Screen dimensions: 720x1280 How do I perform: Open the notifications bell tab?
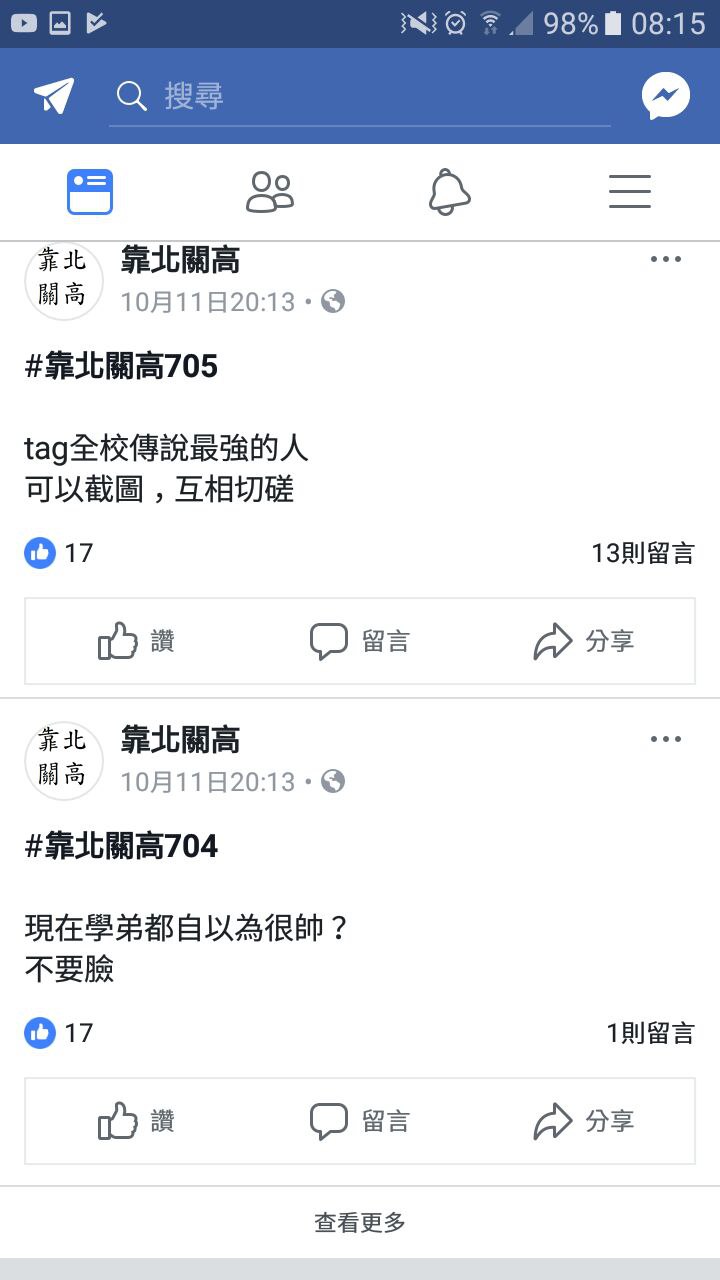[x=449, y=192]
